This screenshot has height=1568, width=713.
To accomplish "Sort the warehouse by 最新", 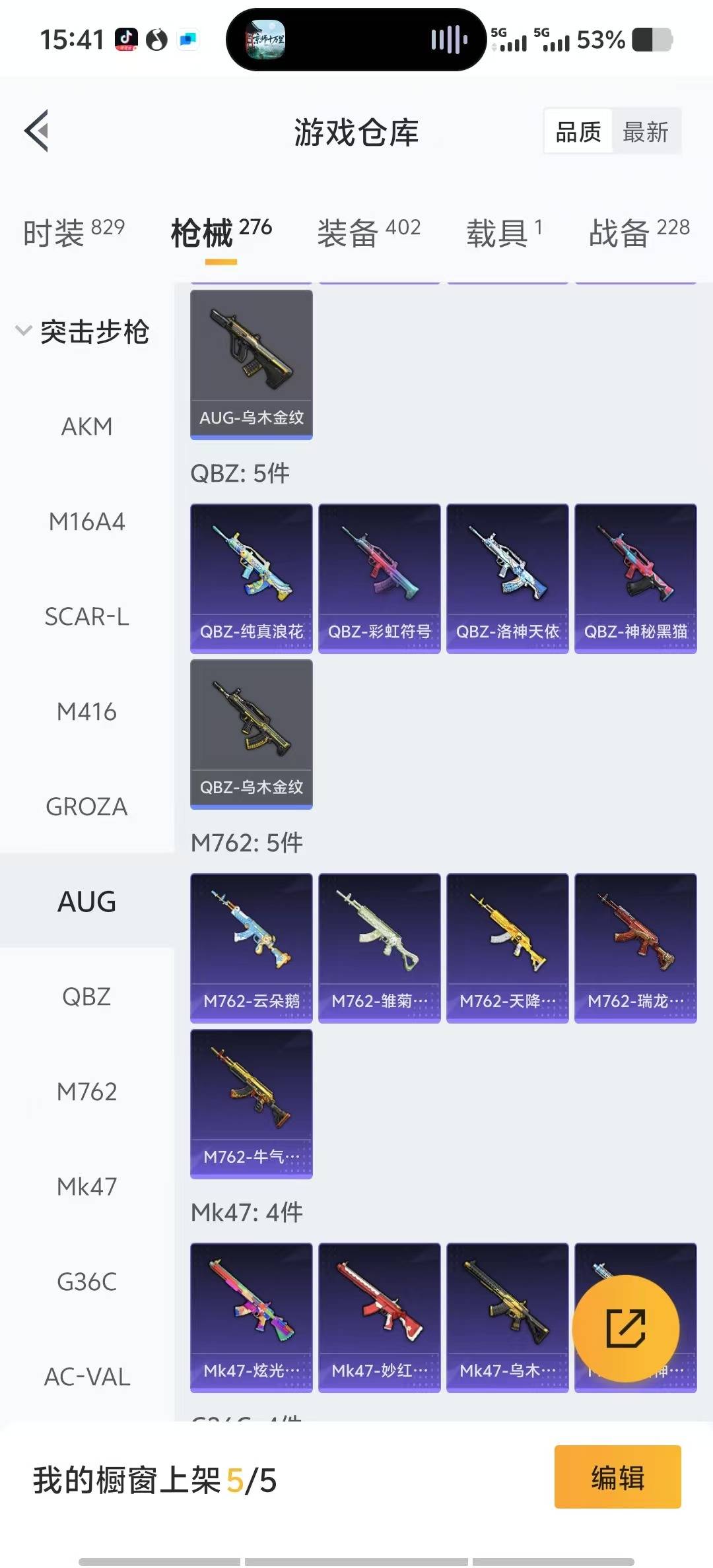I will coord(646,132).
